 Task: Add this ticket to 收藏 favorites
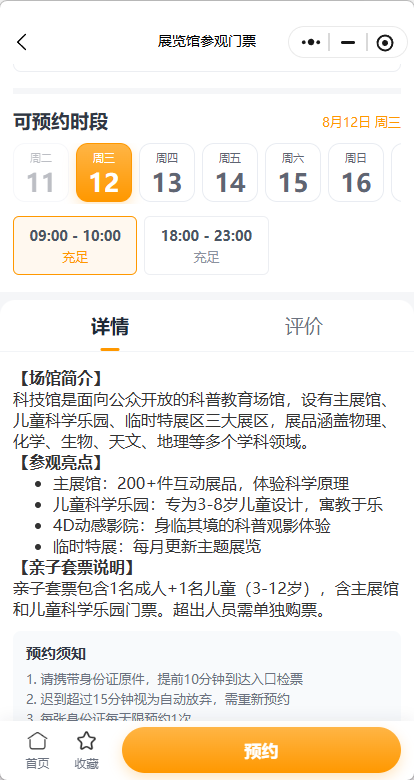tap(87, 750)
